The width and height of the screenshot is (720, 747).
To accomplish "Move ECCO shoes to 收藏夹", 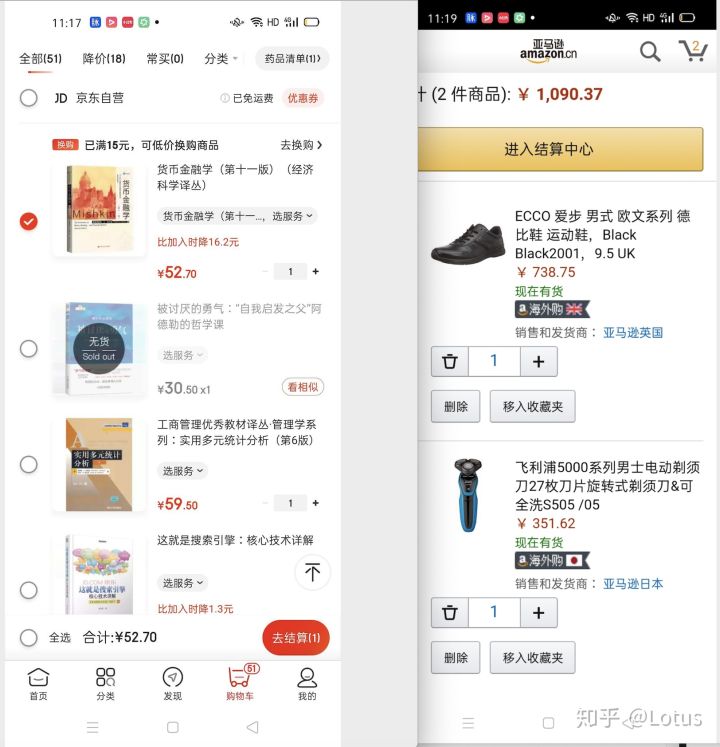I will pyautogui.click(x=532, y=406).
